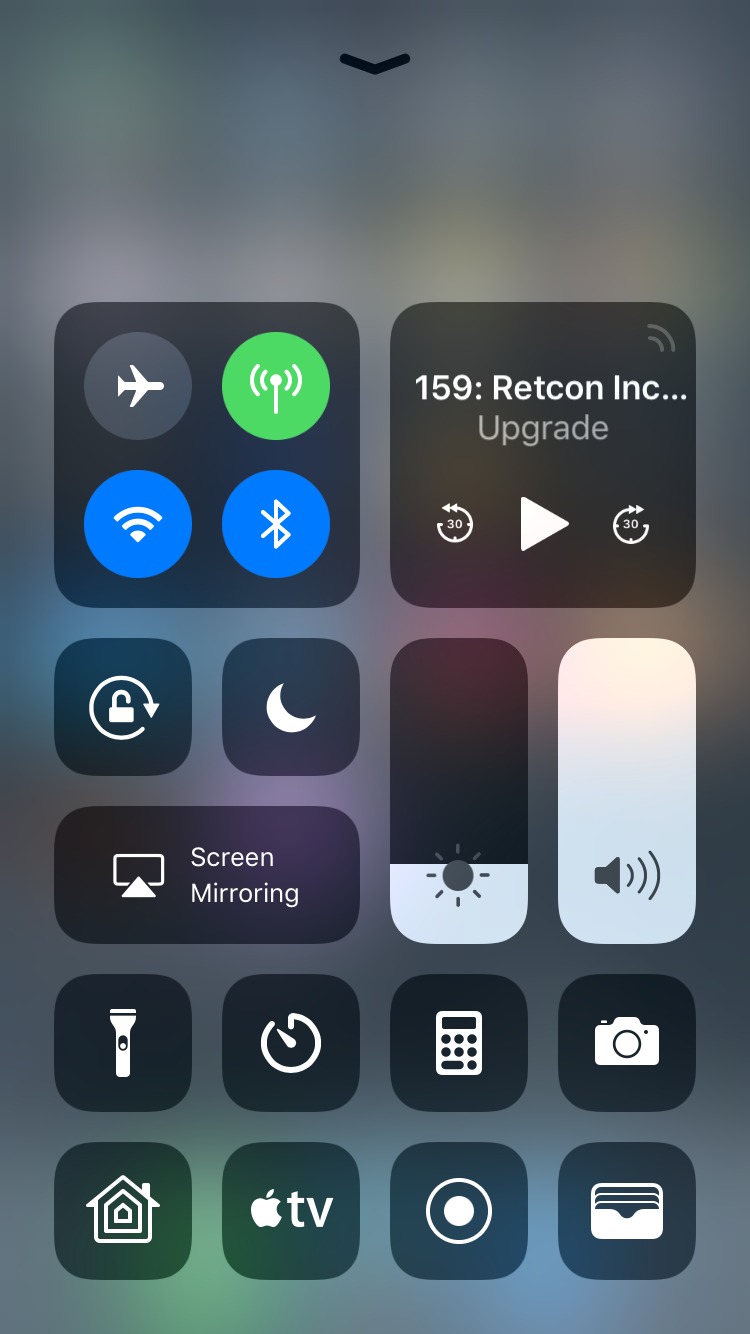Open the Timer
The width and height of the screenshot is (750, 1334).
click(291, 1043)
